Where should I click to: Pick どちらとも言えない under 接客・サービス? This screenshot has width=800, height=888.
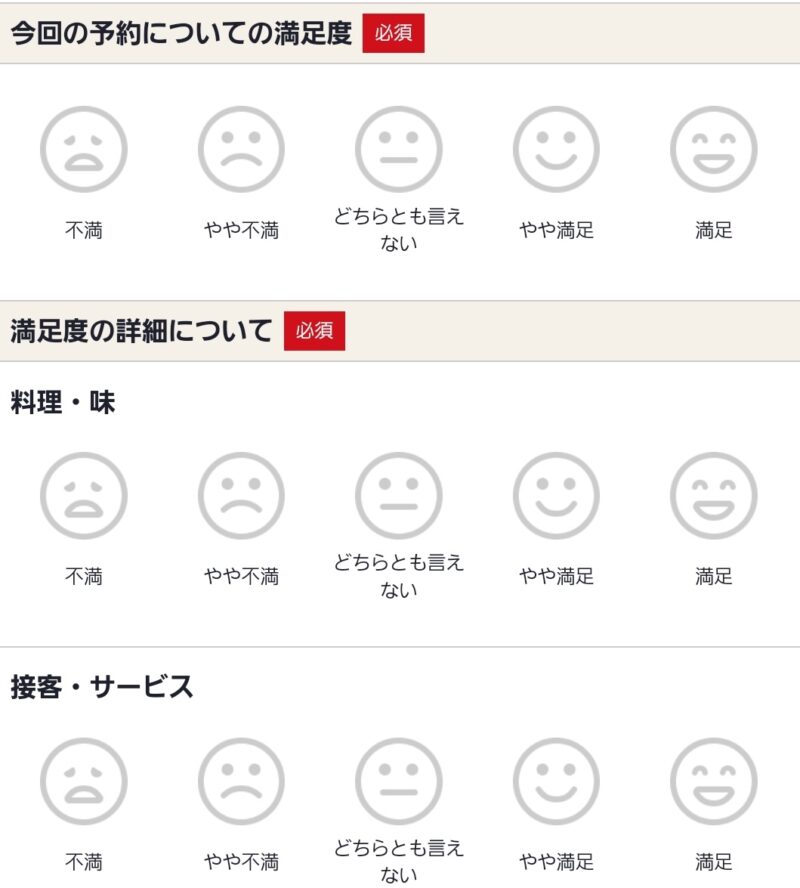pos(399,782)
